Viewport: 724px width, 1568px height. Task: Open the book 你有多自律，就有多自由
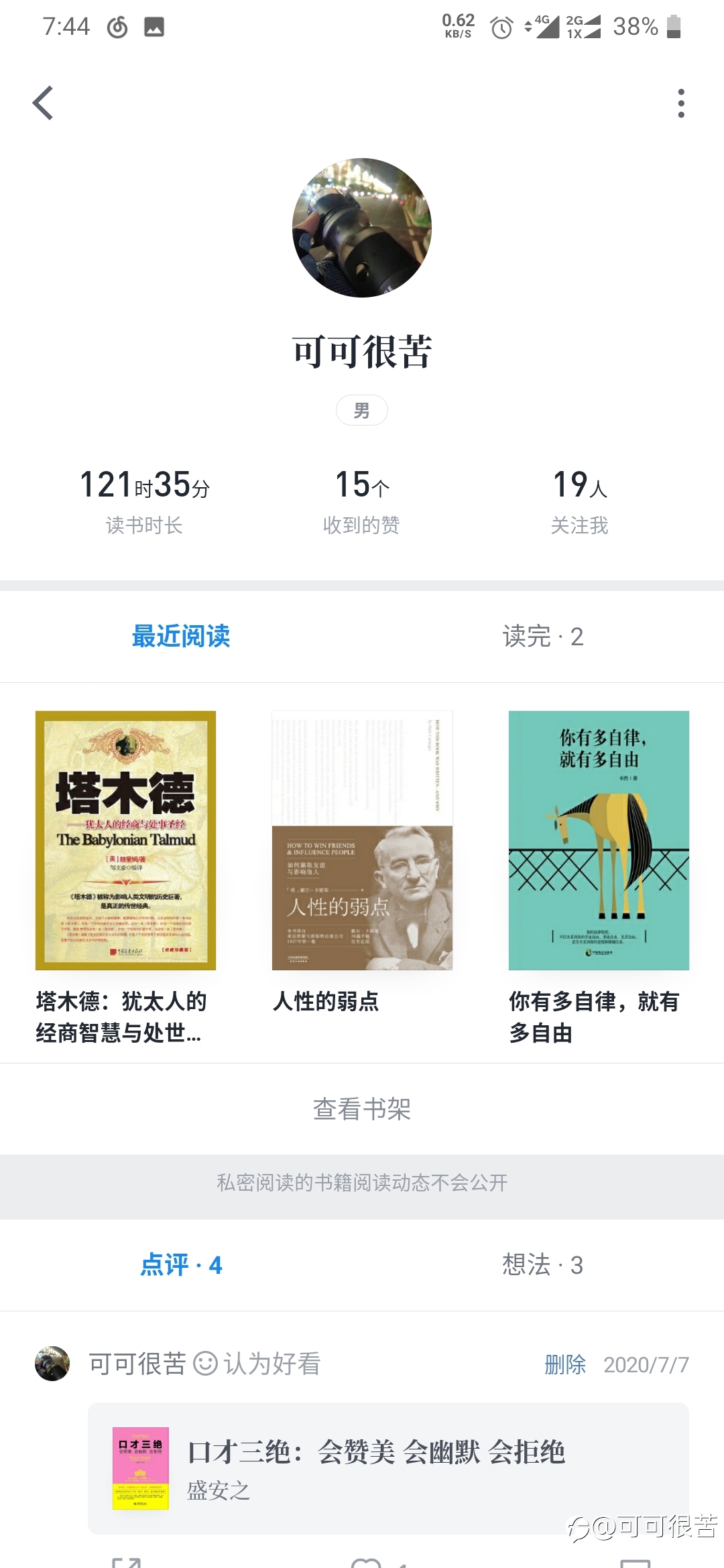599,877
